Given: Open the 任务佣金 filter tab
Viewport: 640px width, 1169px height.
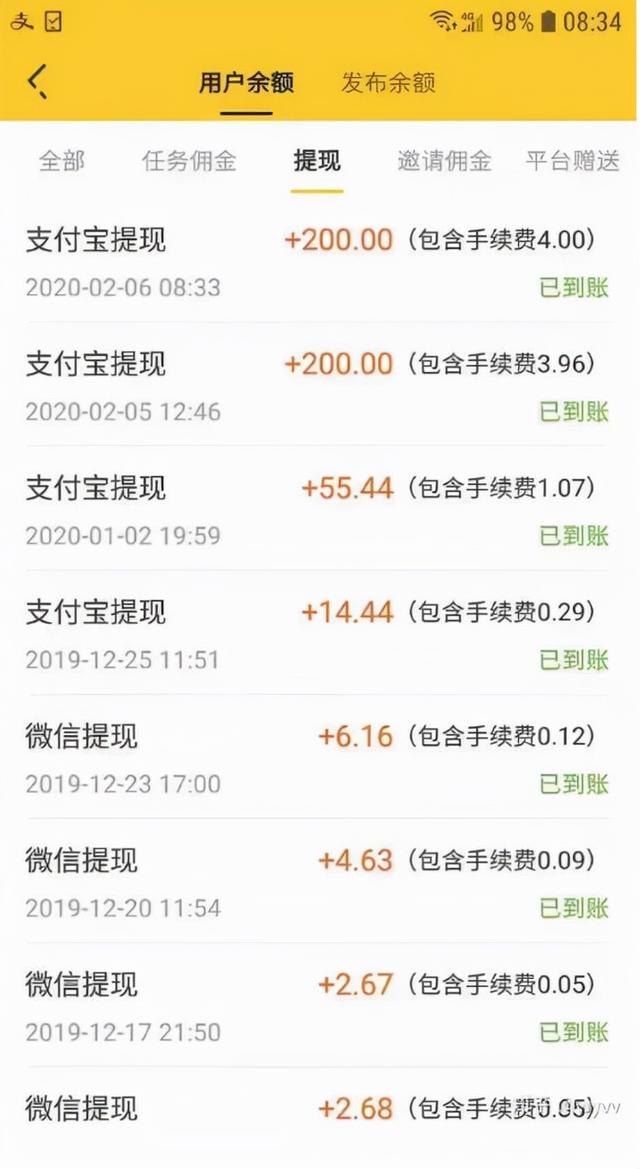Looking at the screenshot, I should [x=189, y=160].
